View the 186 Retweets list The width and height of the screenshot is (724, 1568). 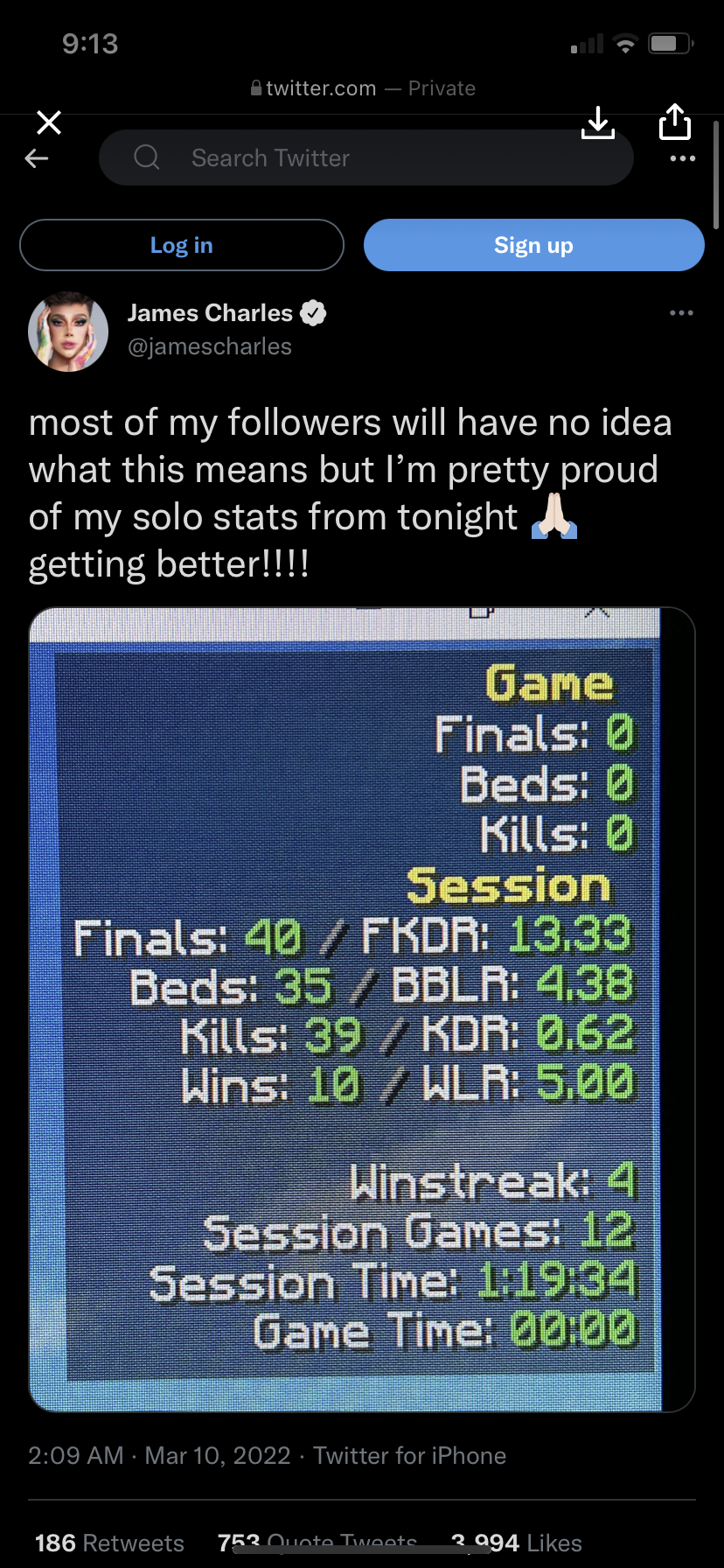(x=110, y=1543)
